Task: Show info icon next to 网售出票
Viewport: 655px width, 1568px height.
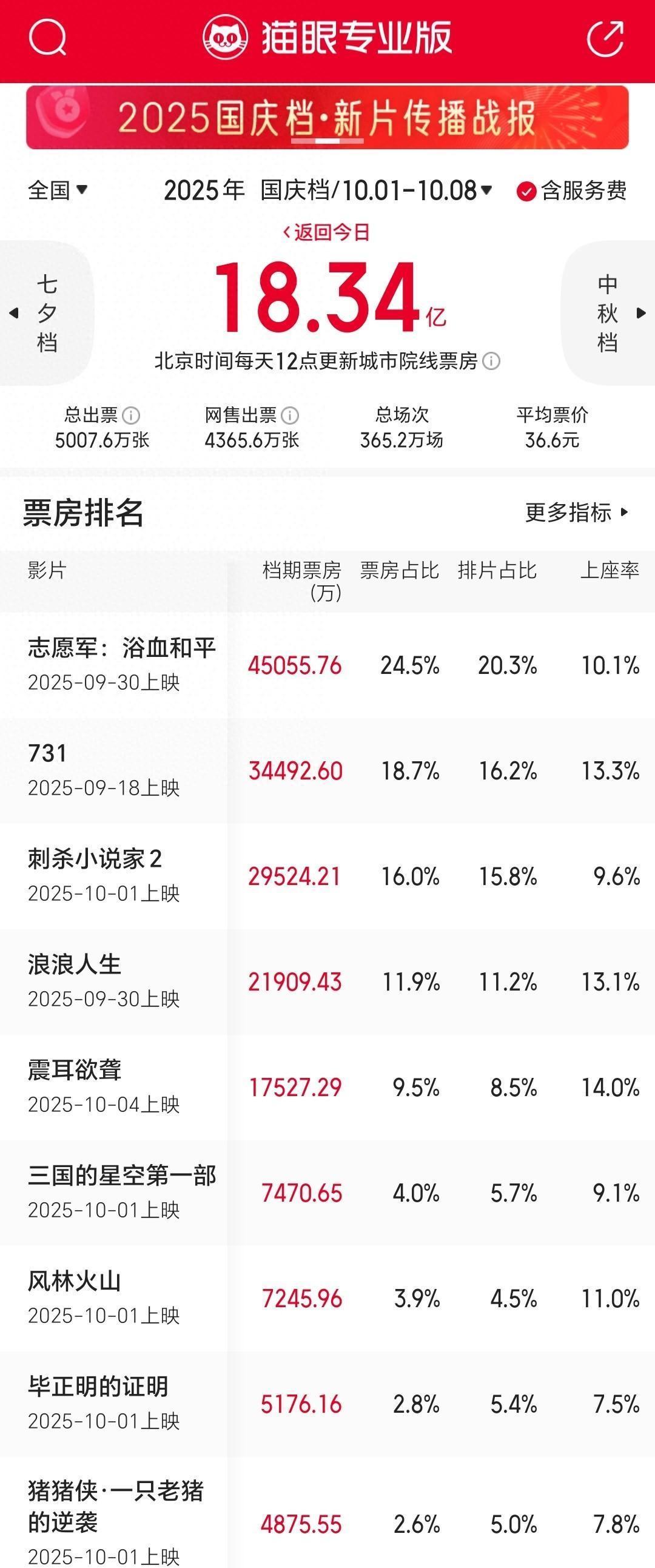Action: [290, 416]
